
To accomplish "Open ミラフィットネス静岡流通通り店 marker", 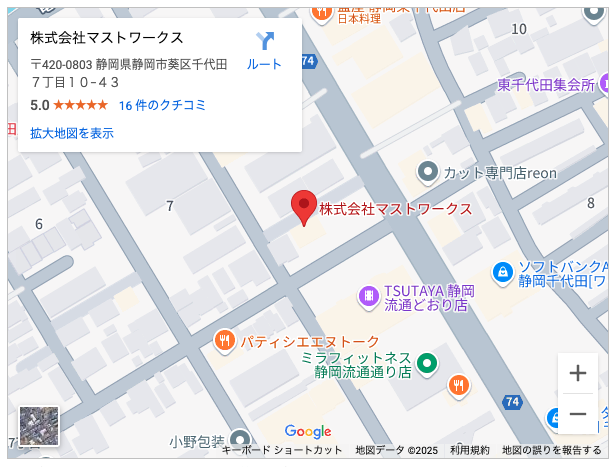I will point(428,362).
